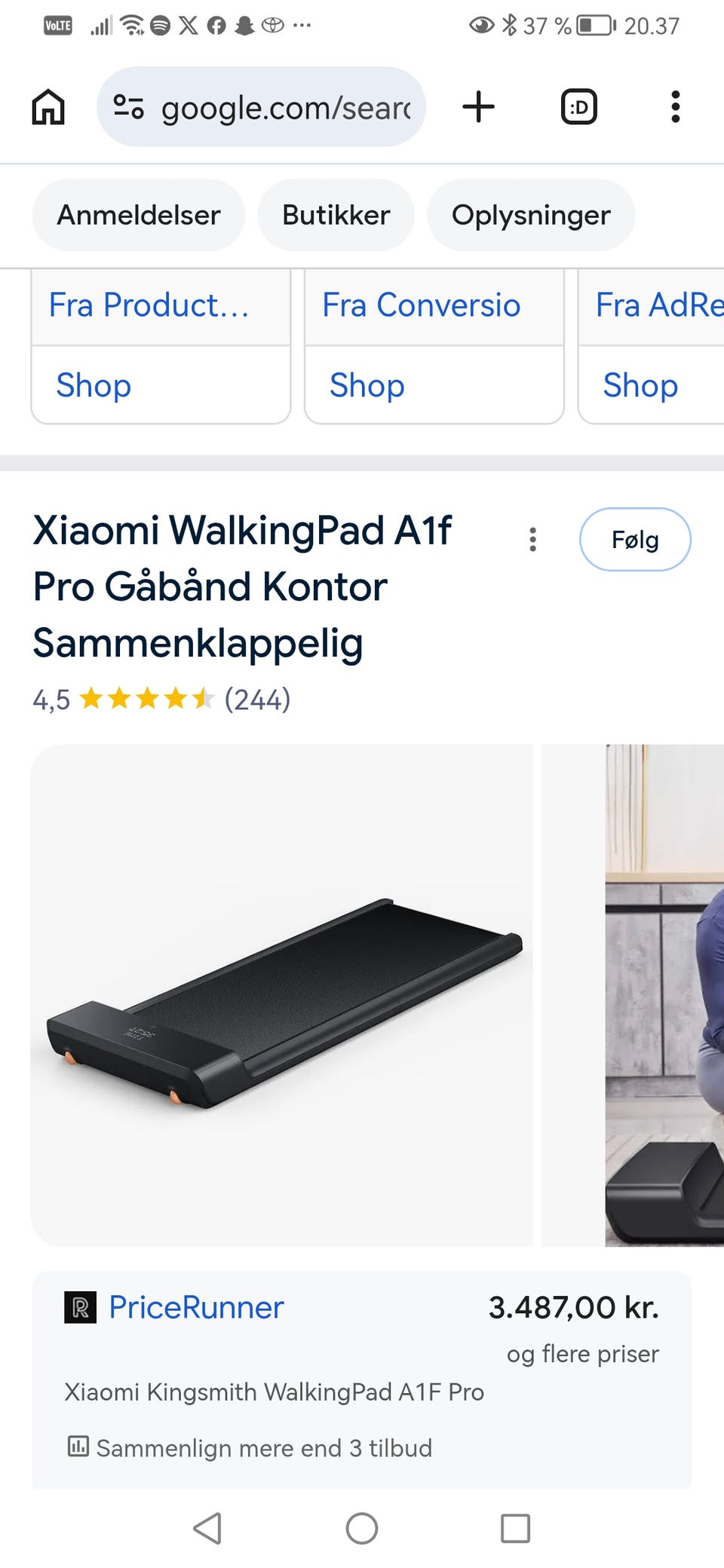Click the site permissions icon in address bar
The width and height of the screenshot is (724, 1568).
click(128, 106)
